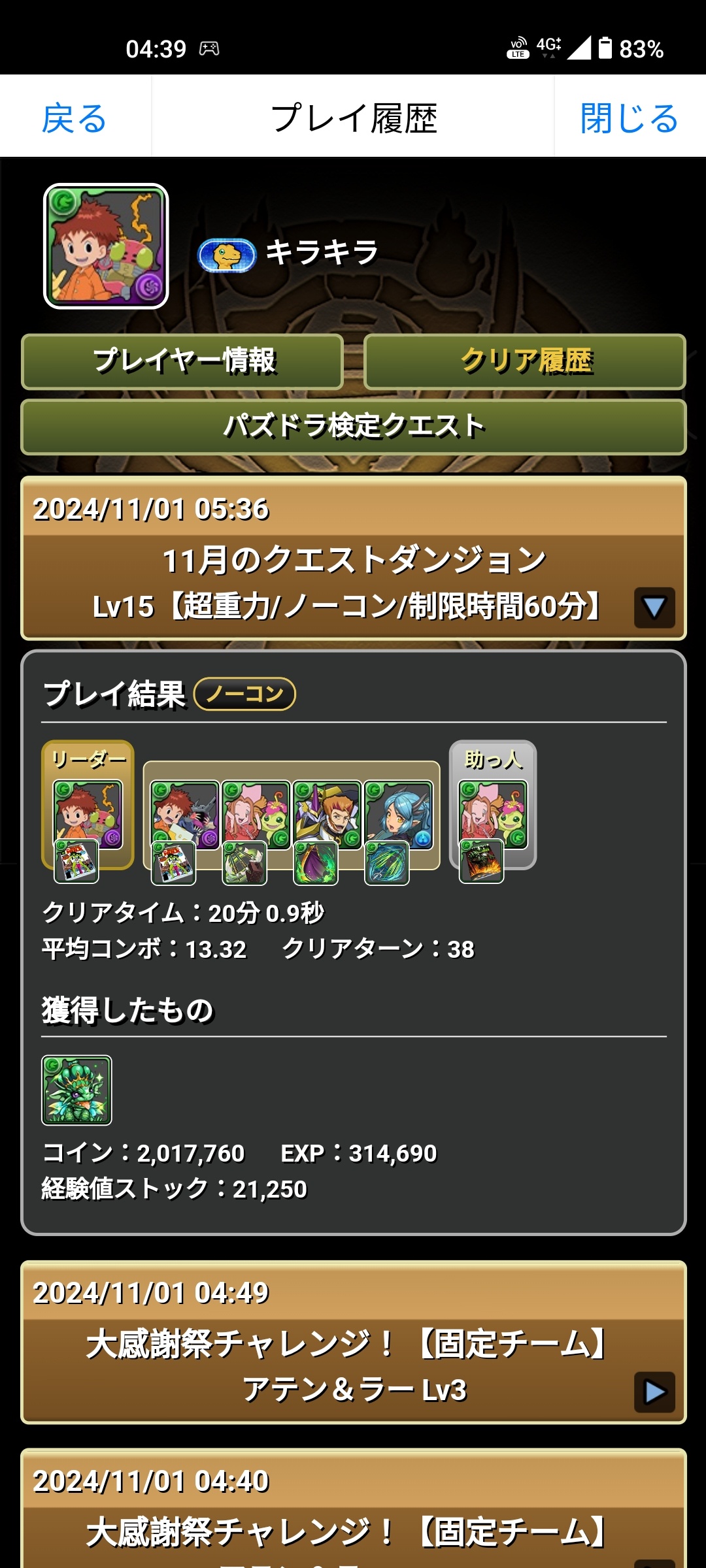The height and width of the screenshot is (1568, 706).
Task: Open プレイヤー情報 tab
Action: (183, 361)
